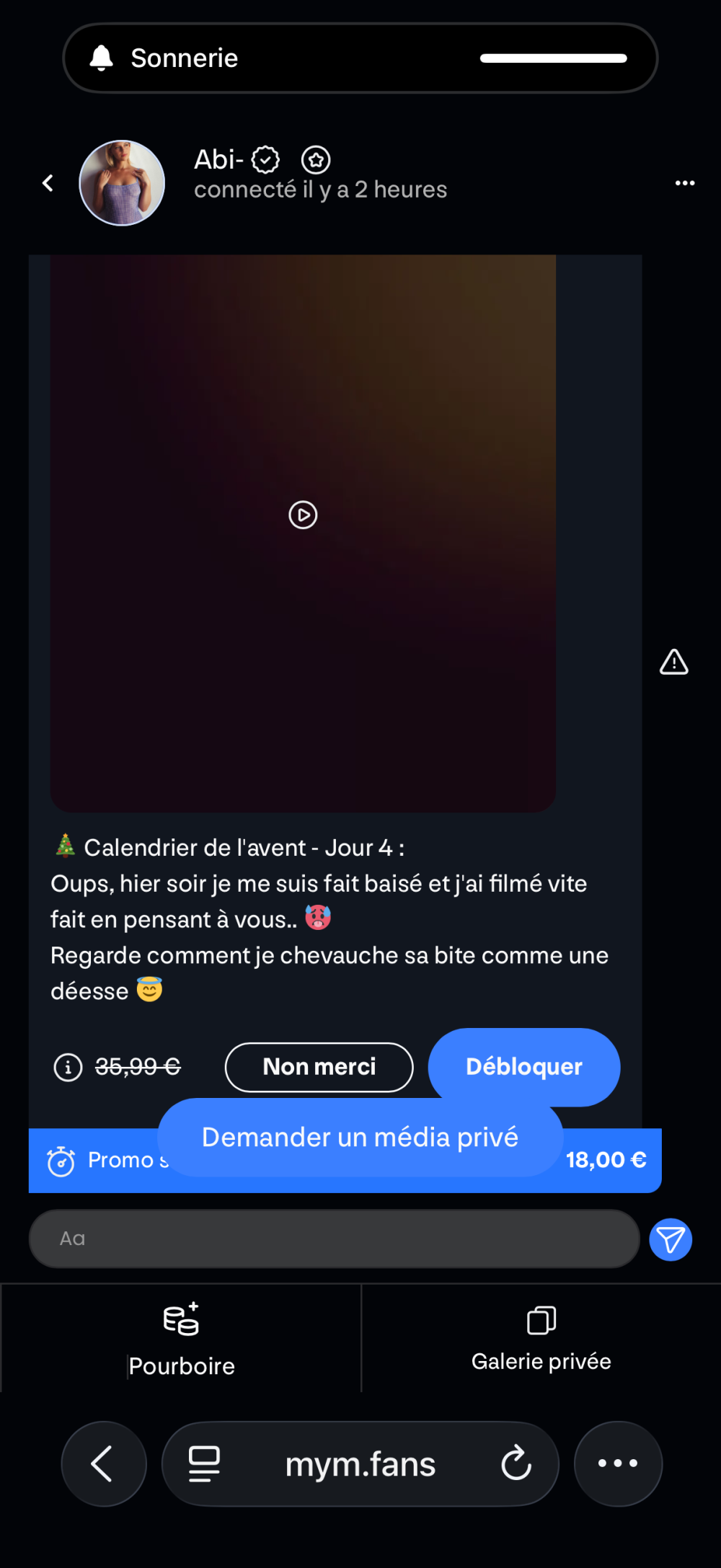Tap Demander un média privé

point(360,1137)
